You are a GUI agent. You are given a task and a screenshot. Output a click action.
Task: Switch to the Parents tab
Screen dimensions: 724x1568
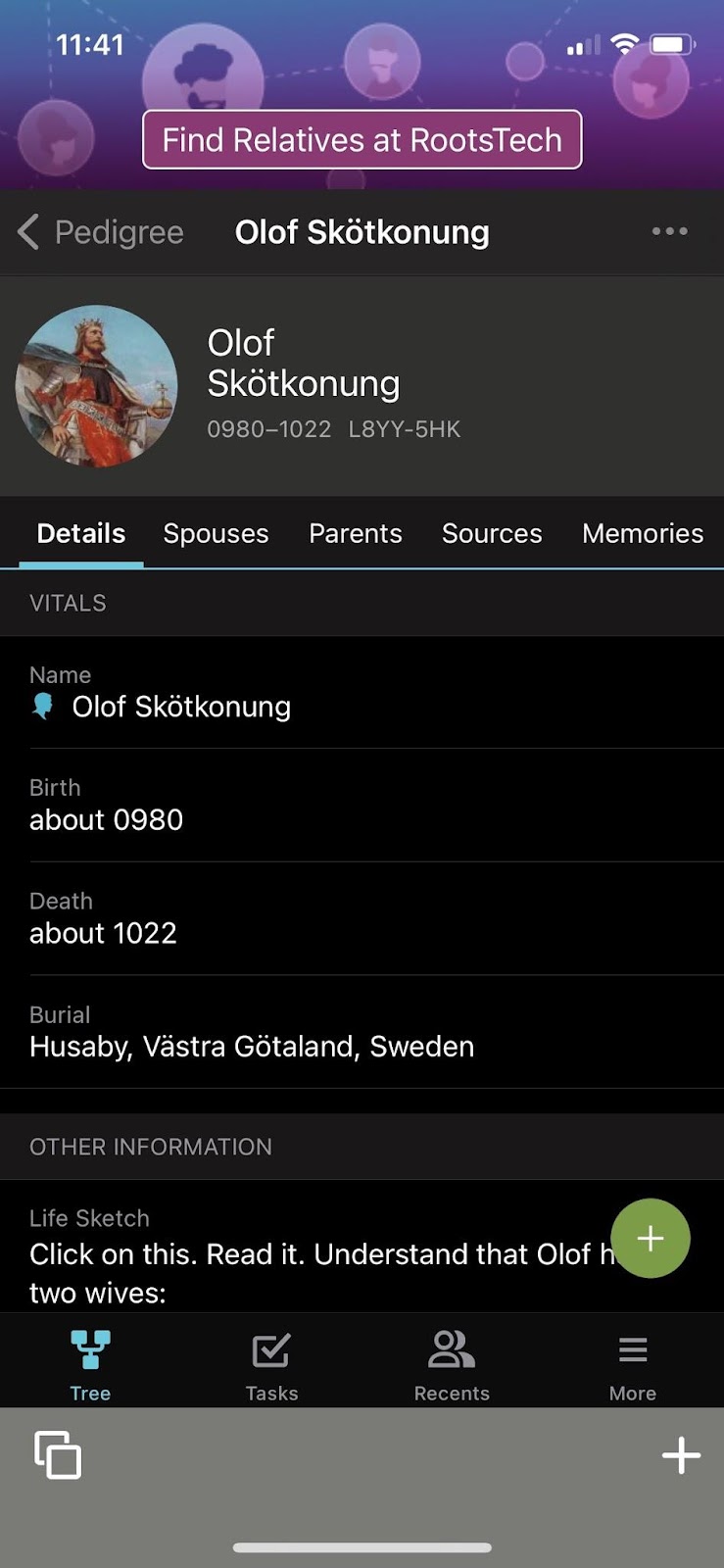click(356, 533)
